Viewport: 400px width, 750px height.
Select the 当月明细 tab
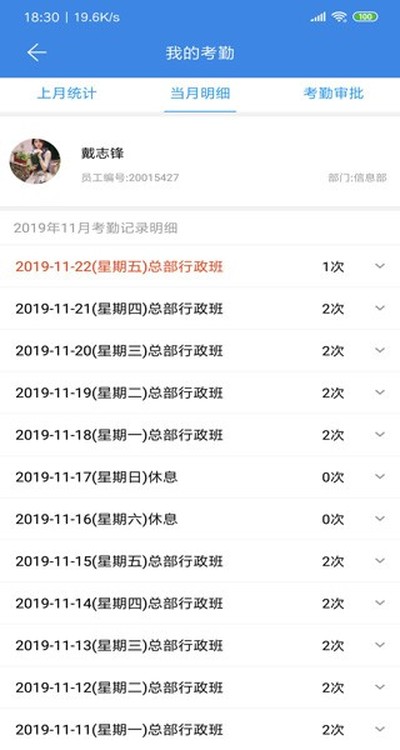click(x=200, y=93)
